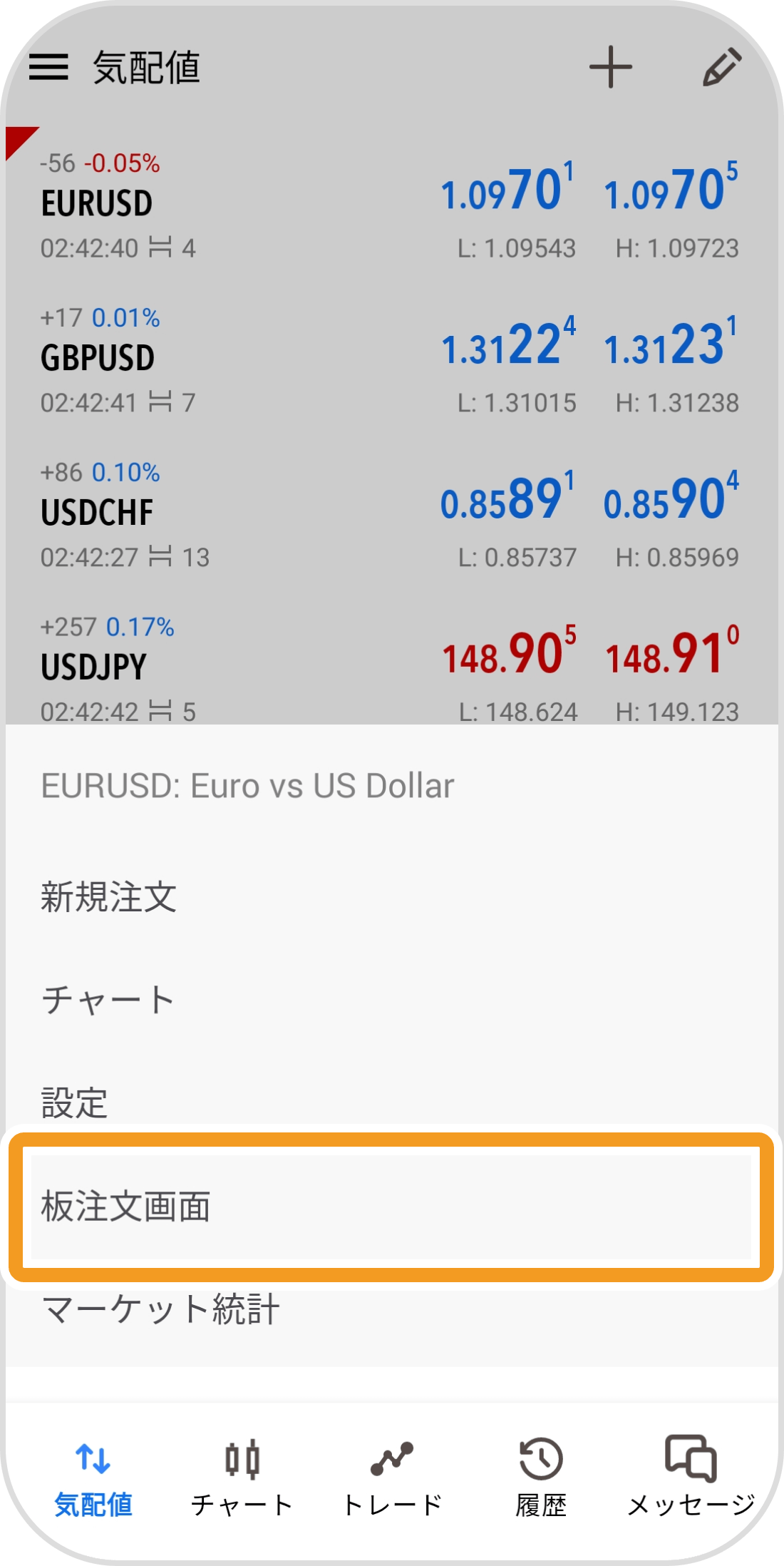Switch to the チャート bottom tab
Image resolution: width=784 pixels, height=1566 pixels.
click(242, 1476)
